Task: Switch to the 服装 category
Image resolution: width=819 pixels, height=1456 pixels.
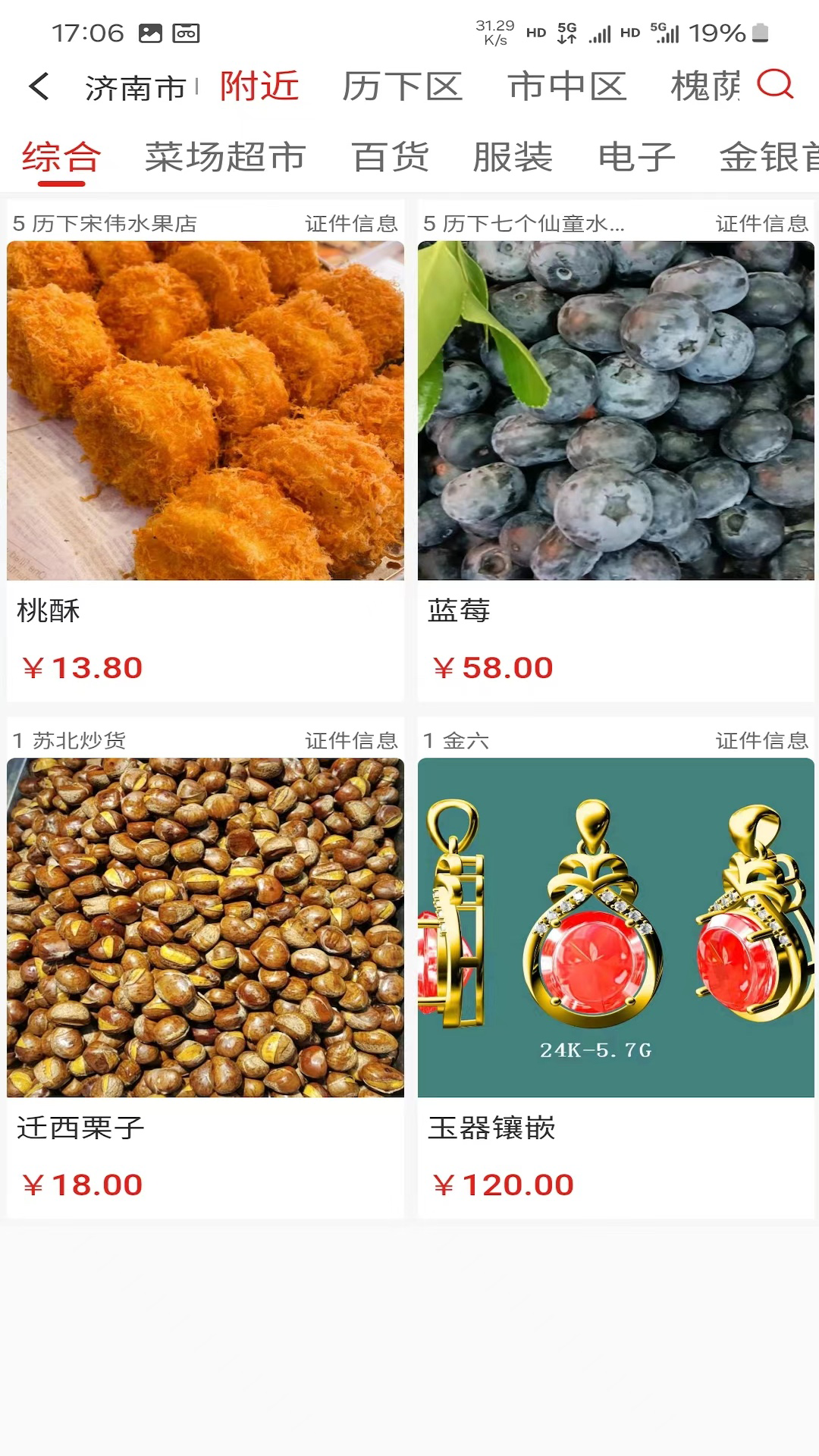Action: 513,157
